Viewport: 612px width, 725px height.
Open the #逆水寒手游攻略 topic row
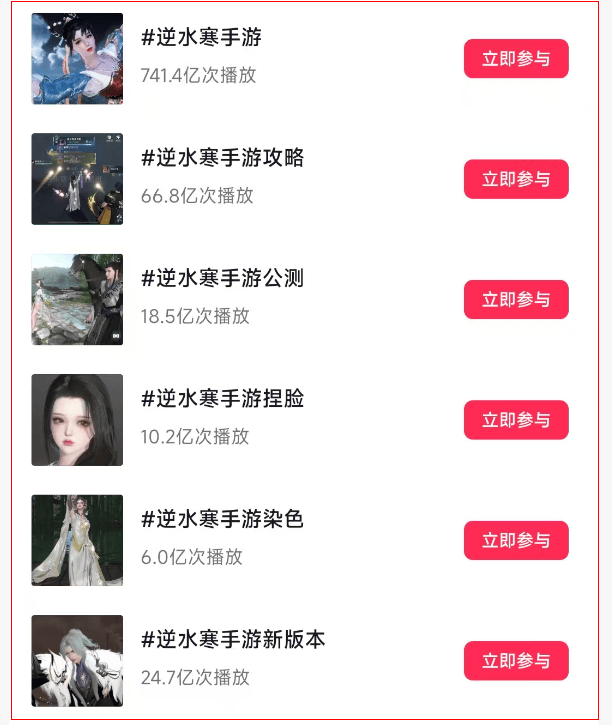pyautogui.click(x=222, y=159)
